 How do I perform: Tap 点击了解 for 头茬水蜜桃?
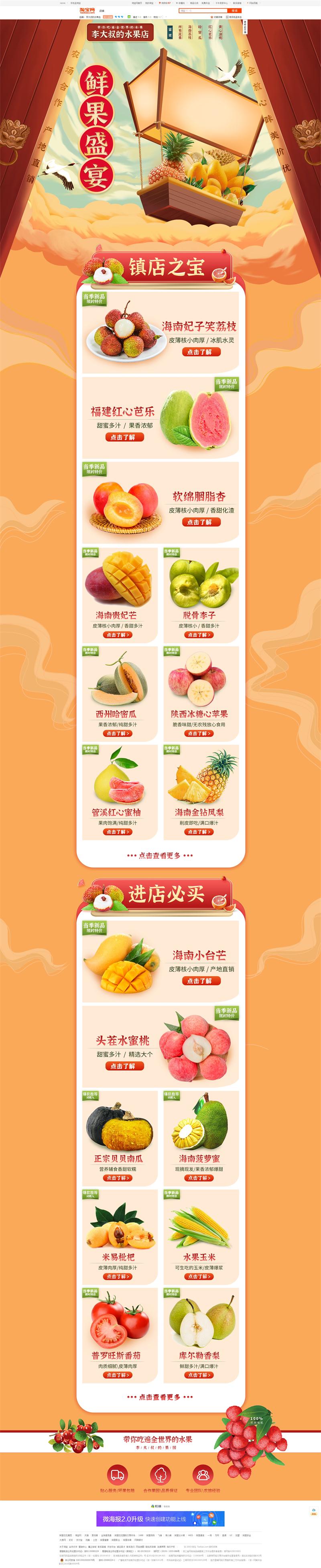click(x=124, y=1066)
